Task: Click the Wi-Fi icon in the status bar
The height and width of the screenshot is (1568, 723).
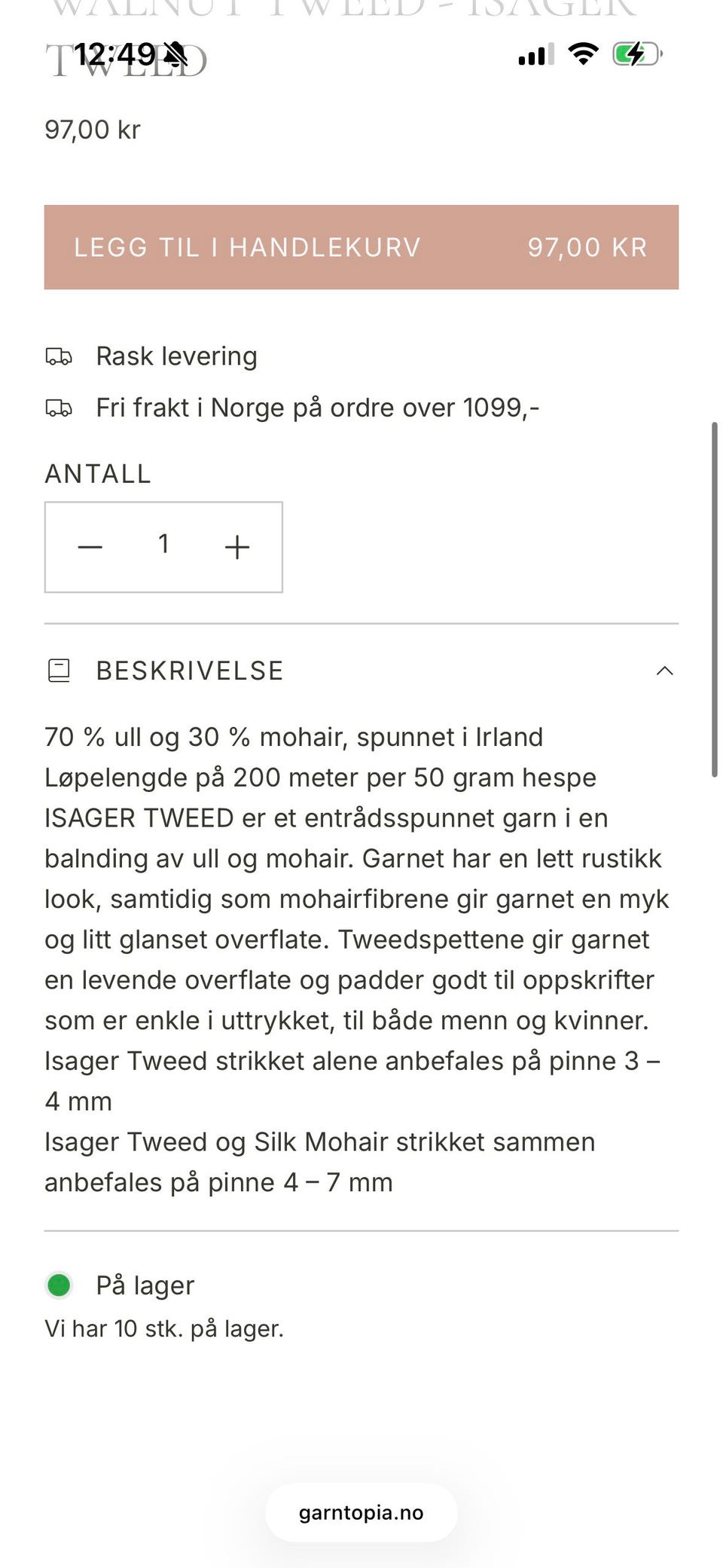Action: 581,53
